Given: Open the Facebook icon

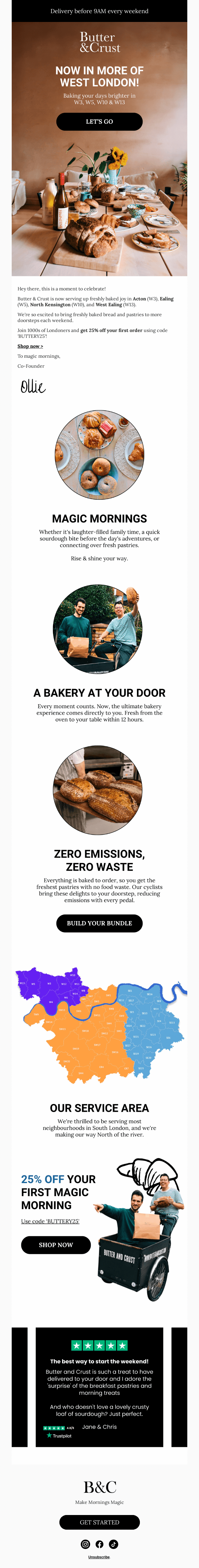Looking at the screenshot, I should click(x=99, y=1544).
